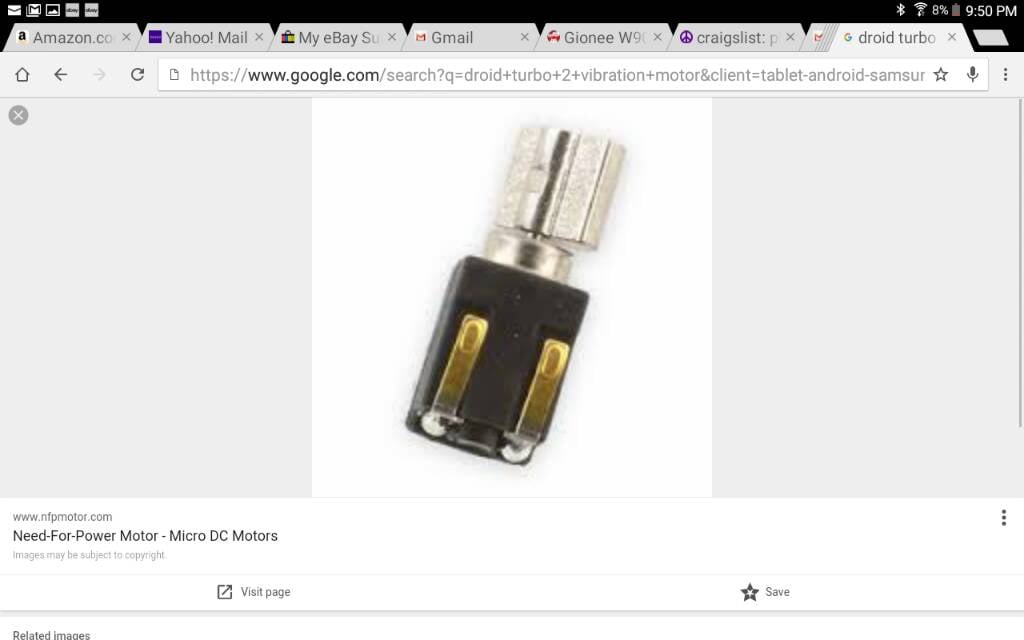Navigate back to previous page

coord(60,75)
